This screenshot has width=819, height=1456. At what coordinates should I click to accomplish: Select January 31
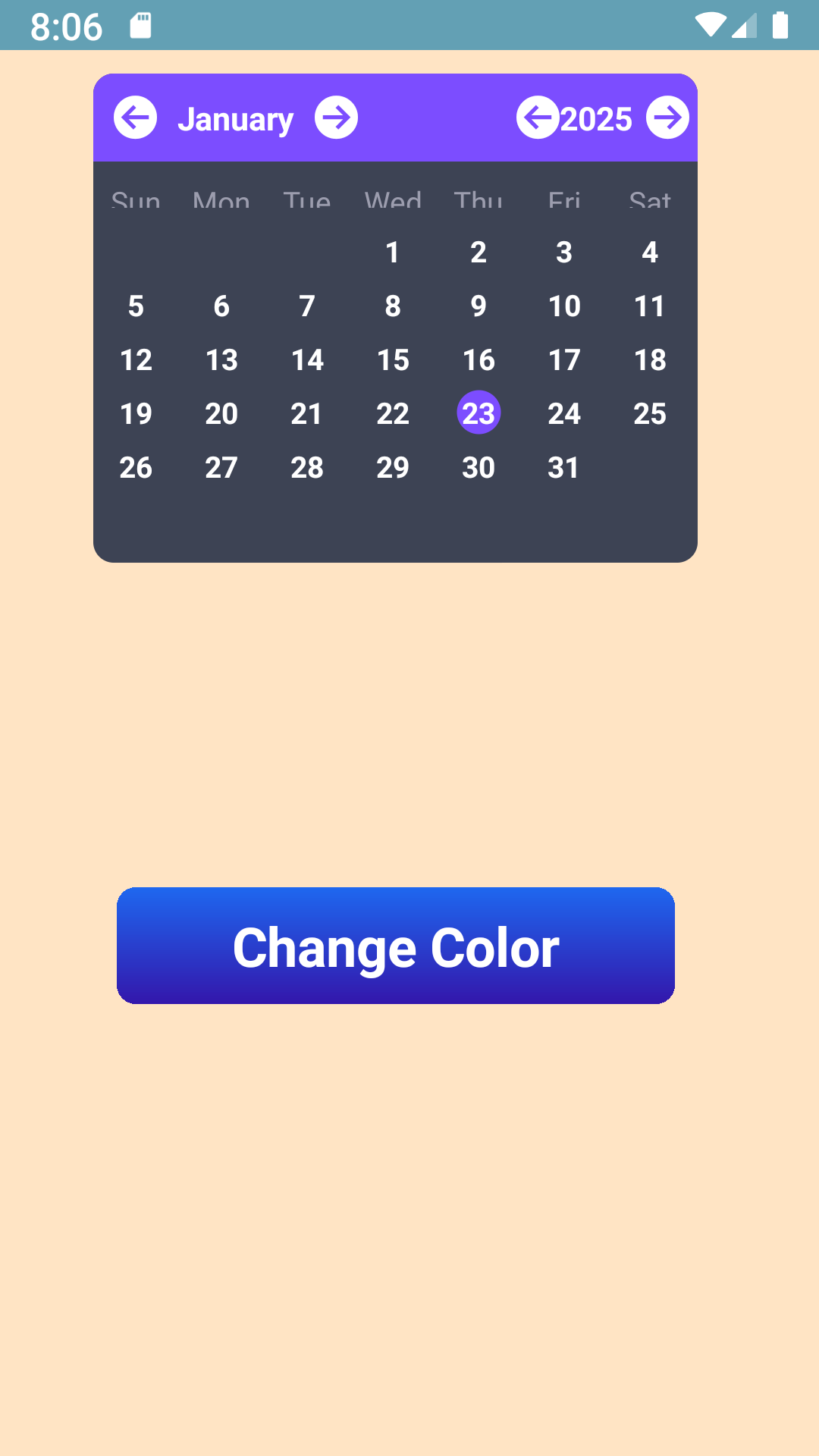click(564, 468)
